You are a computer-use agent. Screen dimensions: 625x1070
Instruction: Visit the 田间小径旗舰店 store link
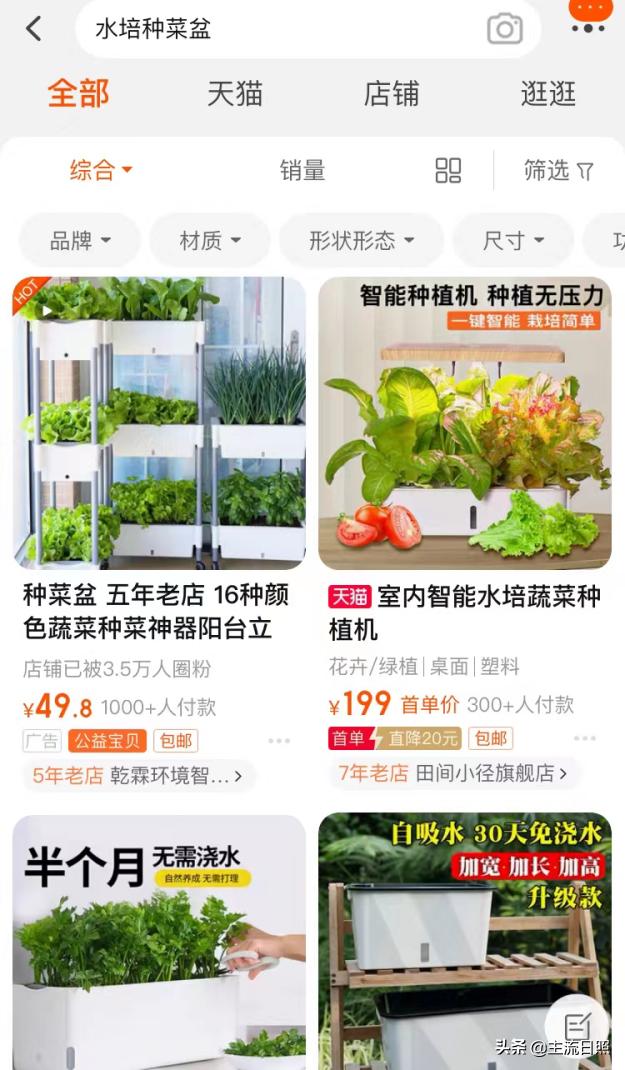(453, 773)
